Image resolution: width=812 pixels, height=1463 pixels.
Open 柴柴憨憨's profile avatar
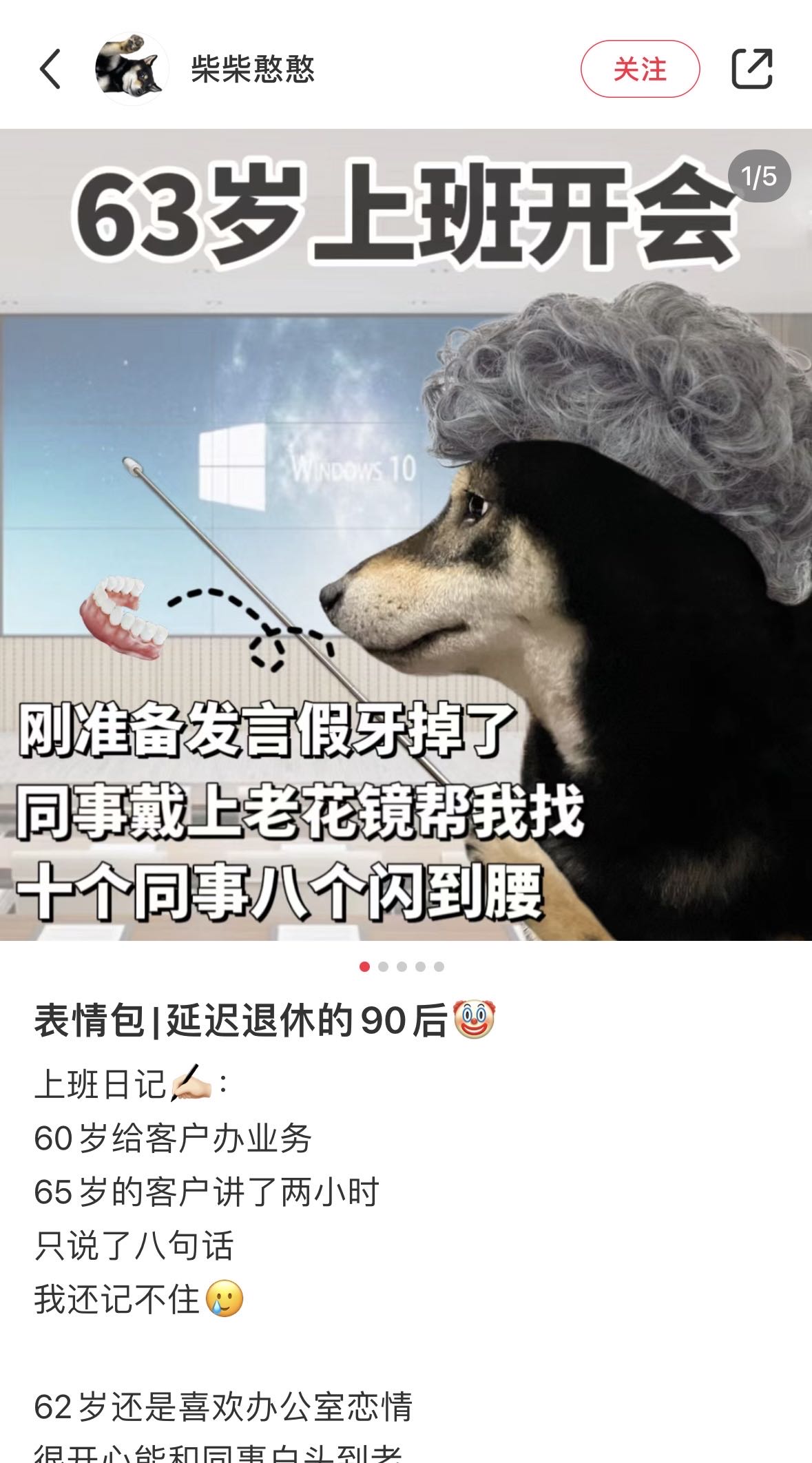131,69
